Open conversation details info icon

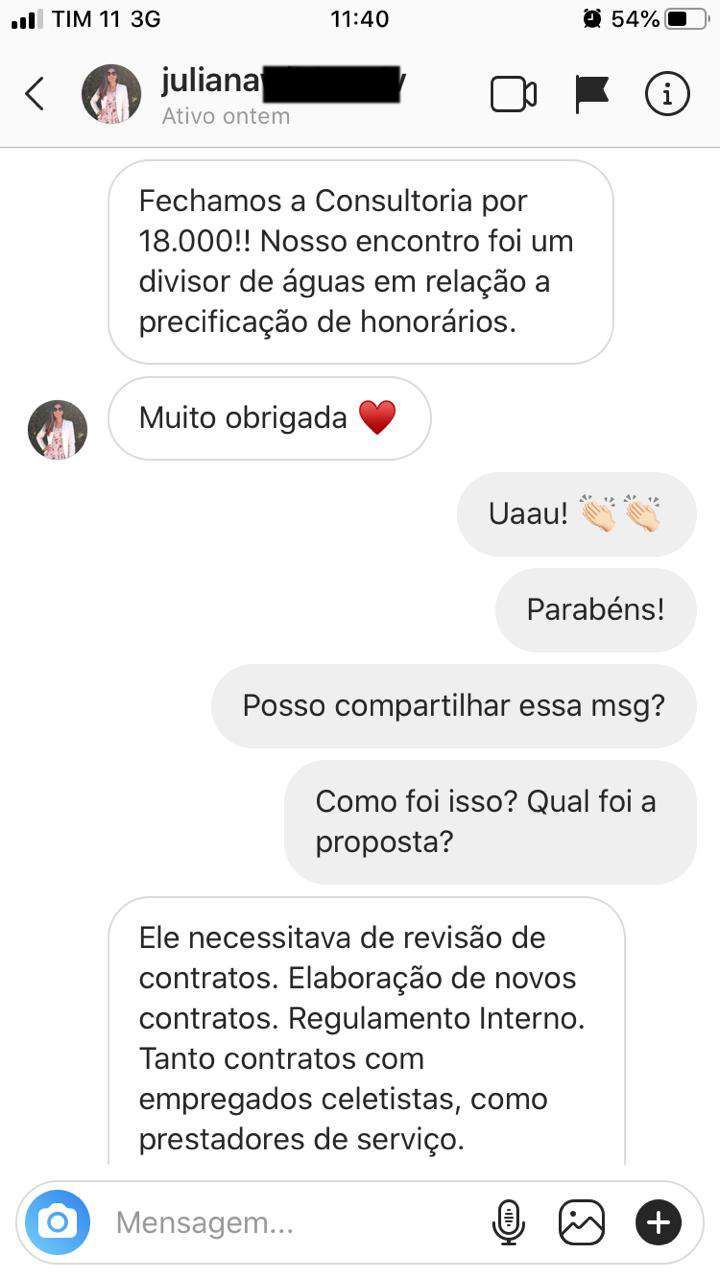[x=667, y=94]
